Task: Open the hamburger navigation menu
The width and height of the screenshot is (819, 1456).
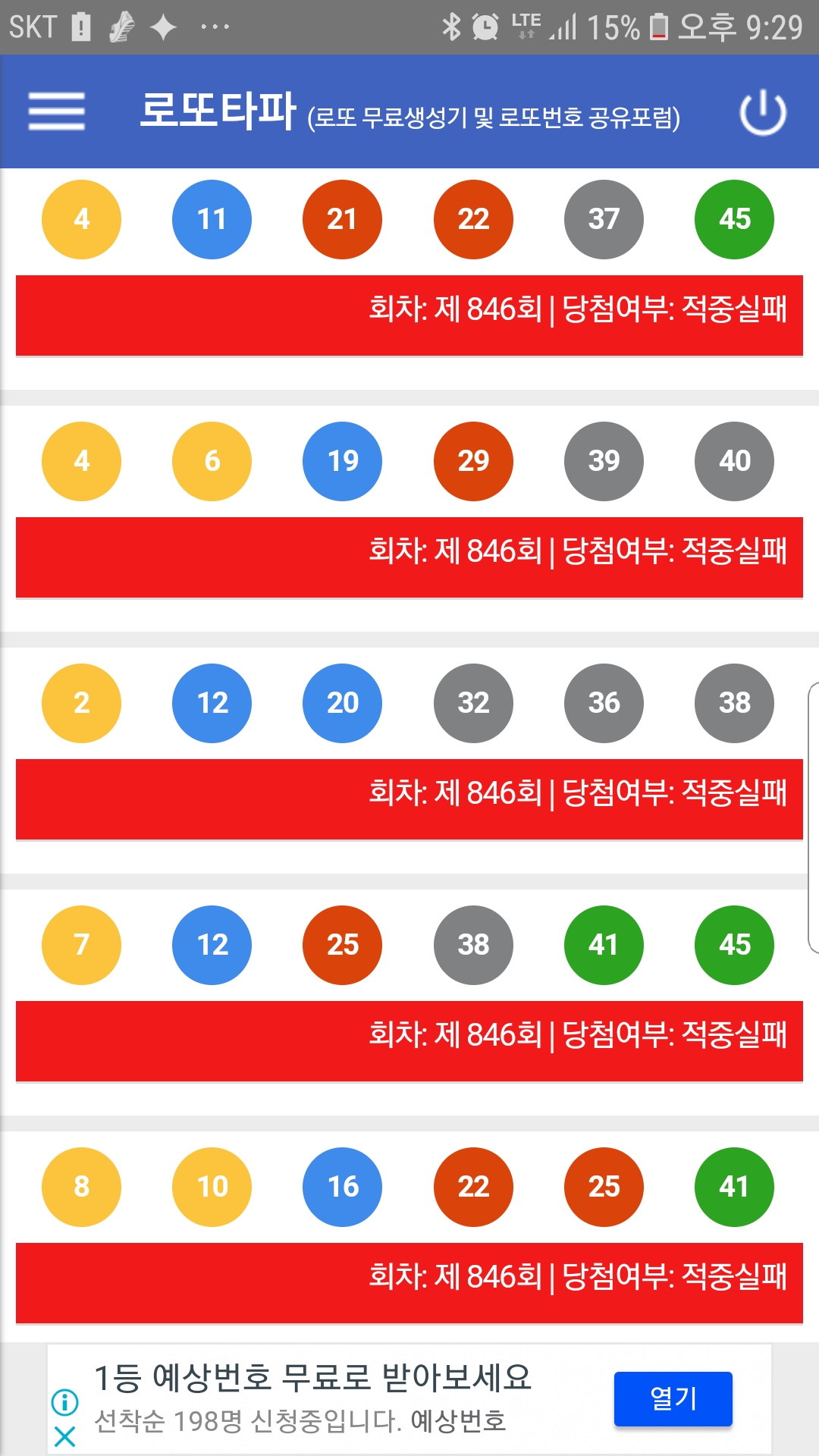Action: (x=56, y=111)
